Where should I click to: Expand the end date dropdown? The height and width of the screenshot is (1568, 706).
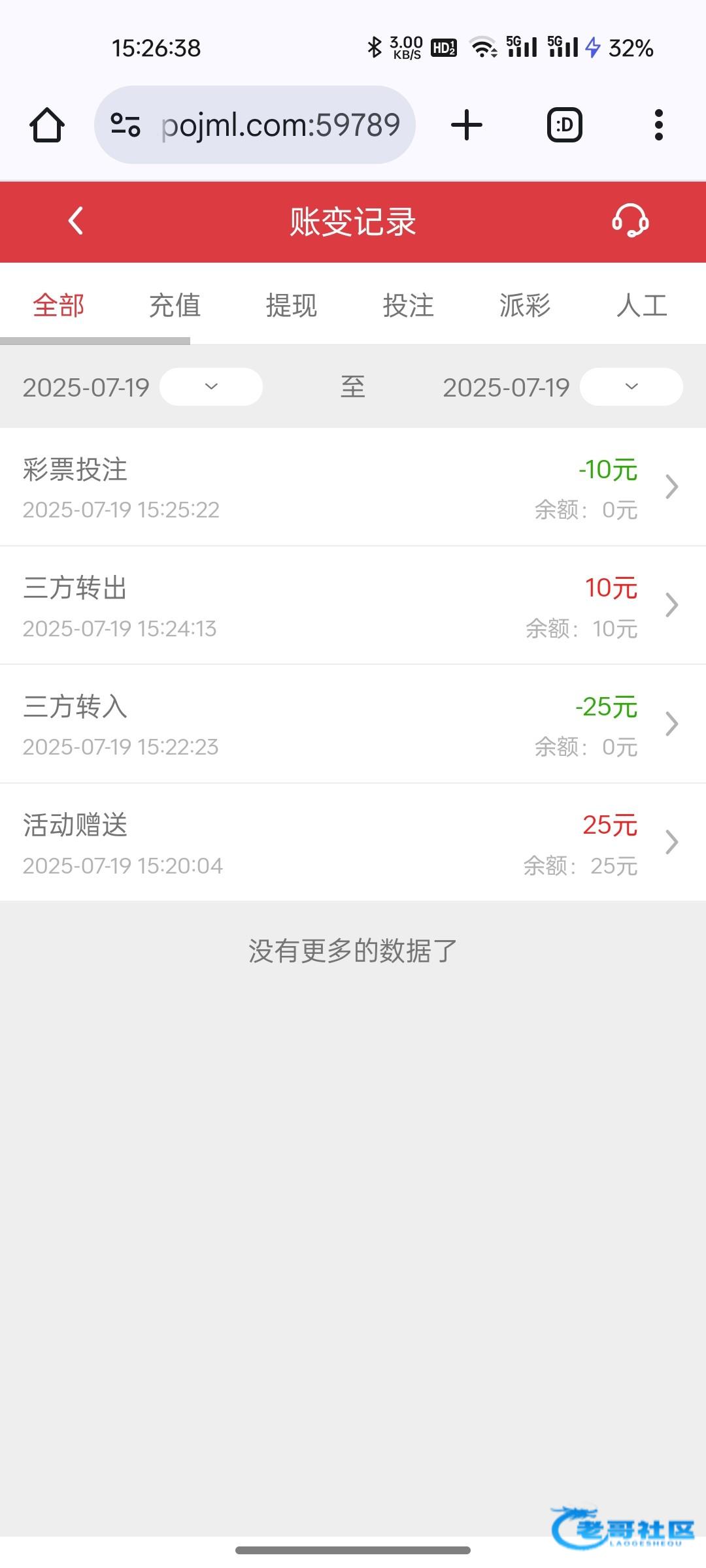tap(631, 387)
